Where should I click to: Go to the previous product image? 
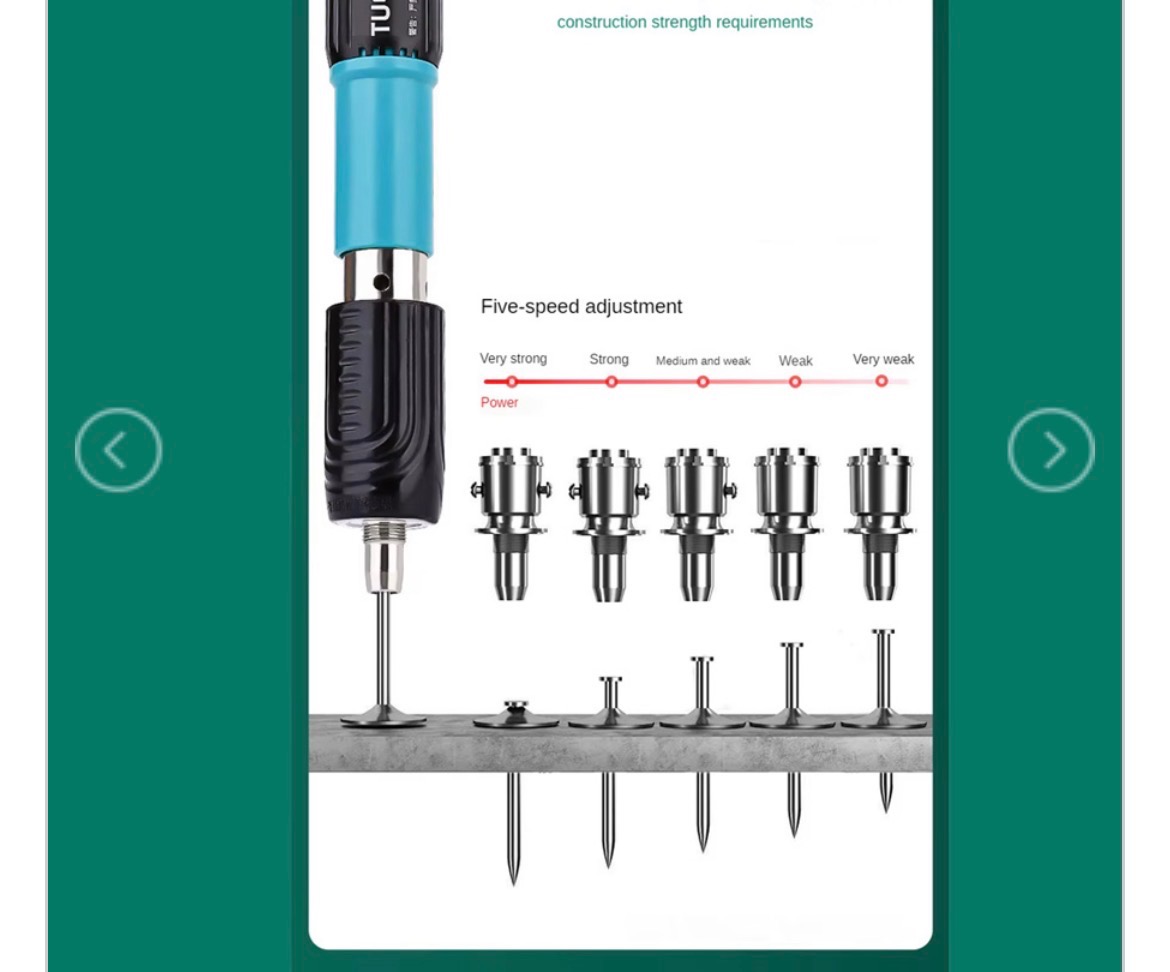pos(118,450)
